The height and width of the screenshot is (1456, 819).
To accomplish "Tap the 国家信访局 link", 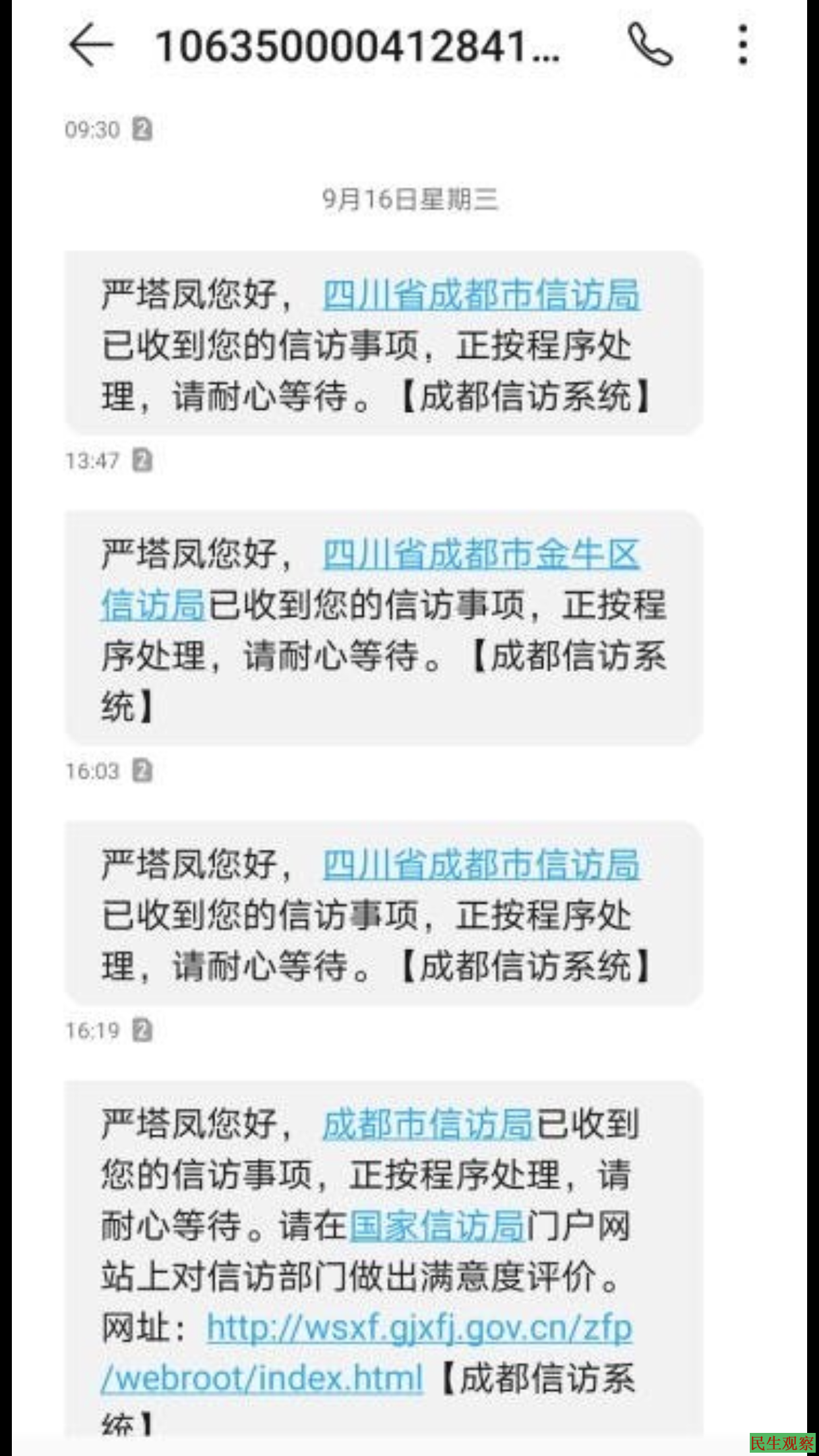I will (x=437, y=1227).
